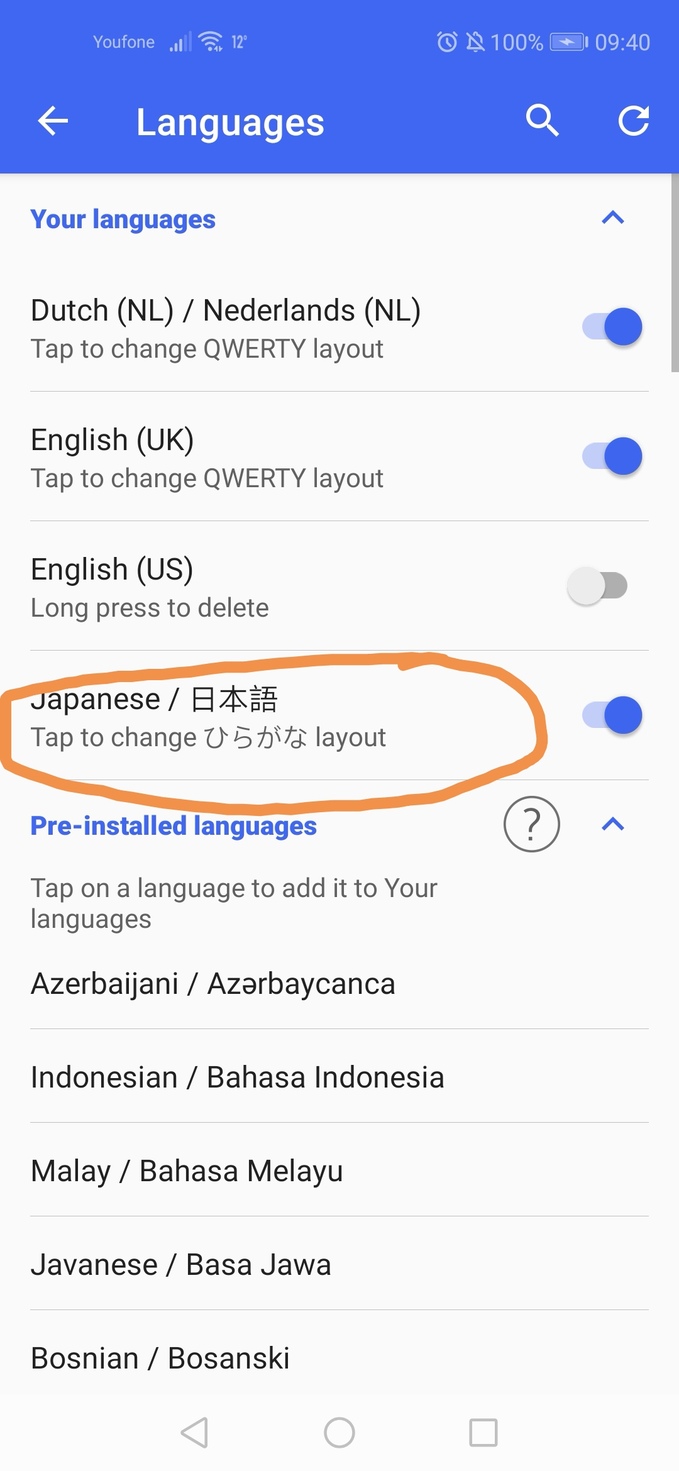Change the Dutch (NL) QWERTY layout
679x1471 pixels.
226,328
